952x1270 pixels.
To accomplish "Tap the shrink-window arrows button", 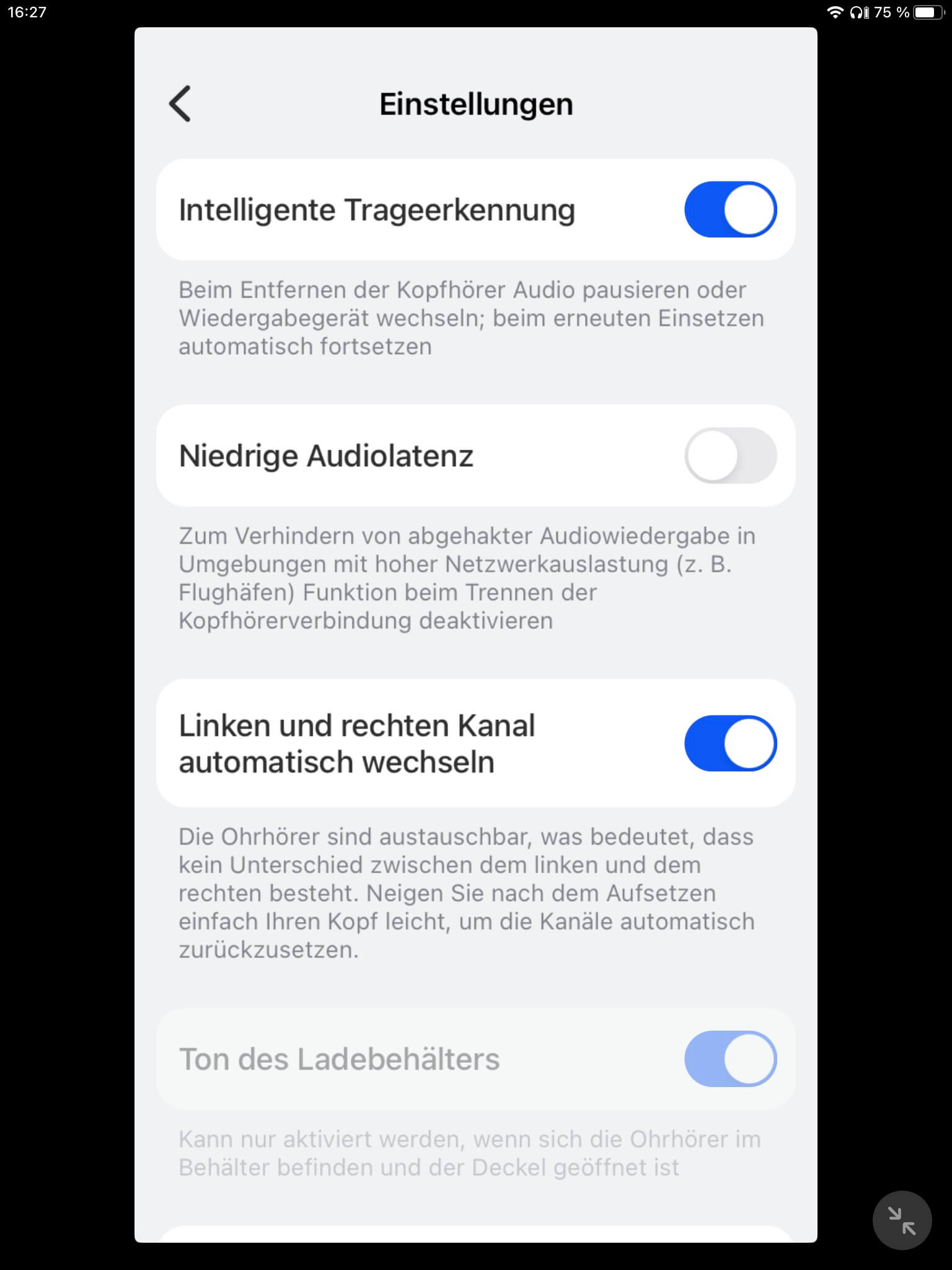I will click(902, 1220).
